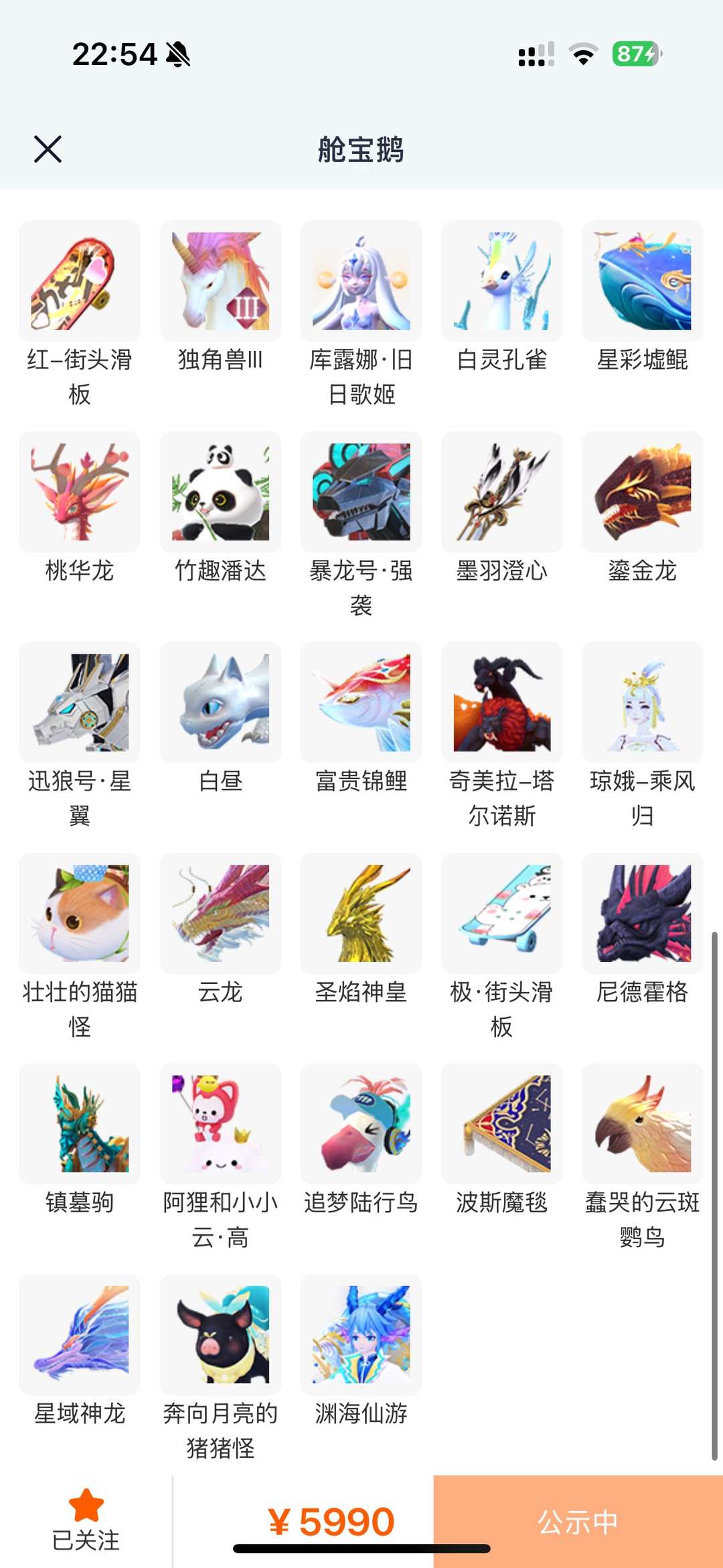
Task: View the 富贵锦鲤 tile
Action: tap(361, 703)
